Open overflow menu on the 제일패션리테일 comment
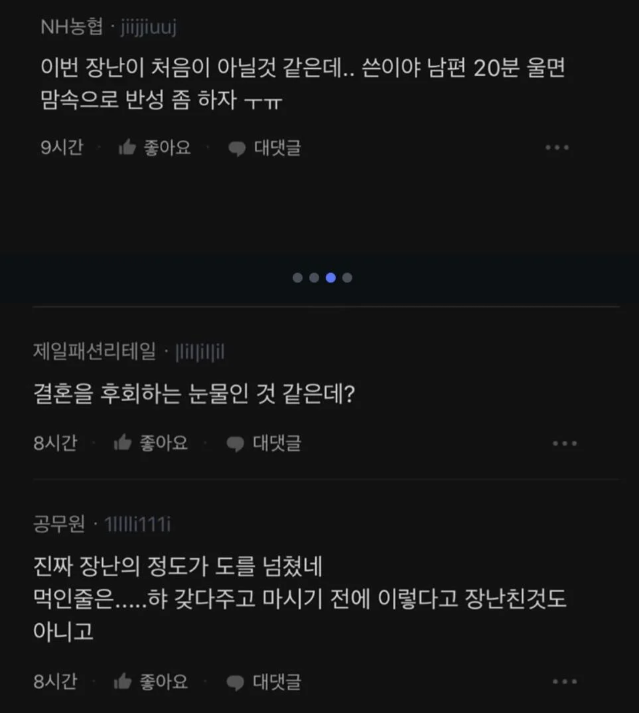The height and width of the screenshot is (713, 639). tap(564, 443)
